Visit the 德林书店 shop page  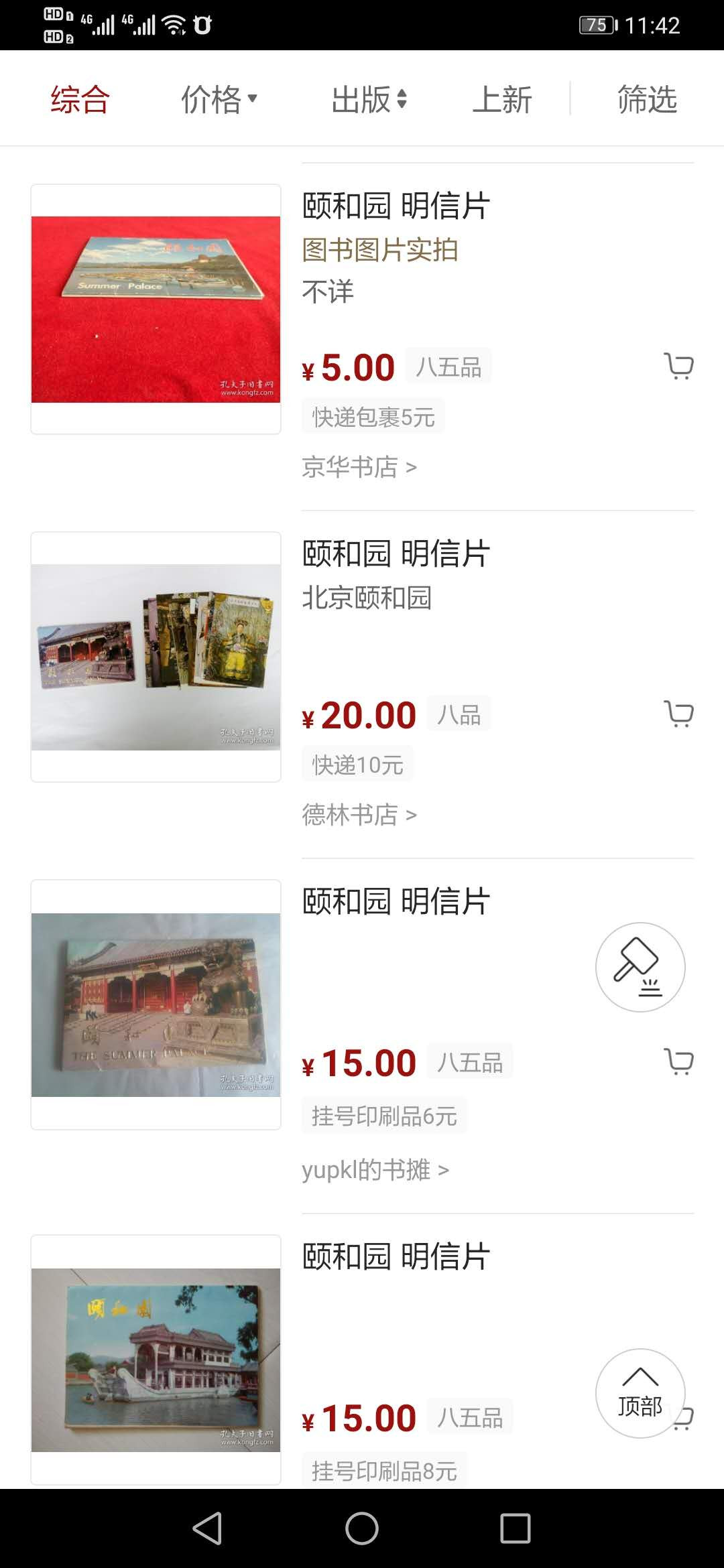pos(359,815)
